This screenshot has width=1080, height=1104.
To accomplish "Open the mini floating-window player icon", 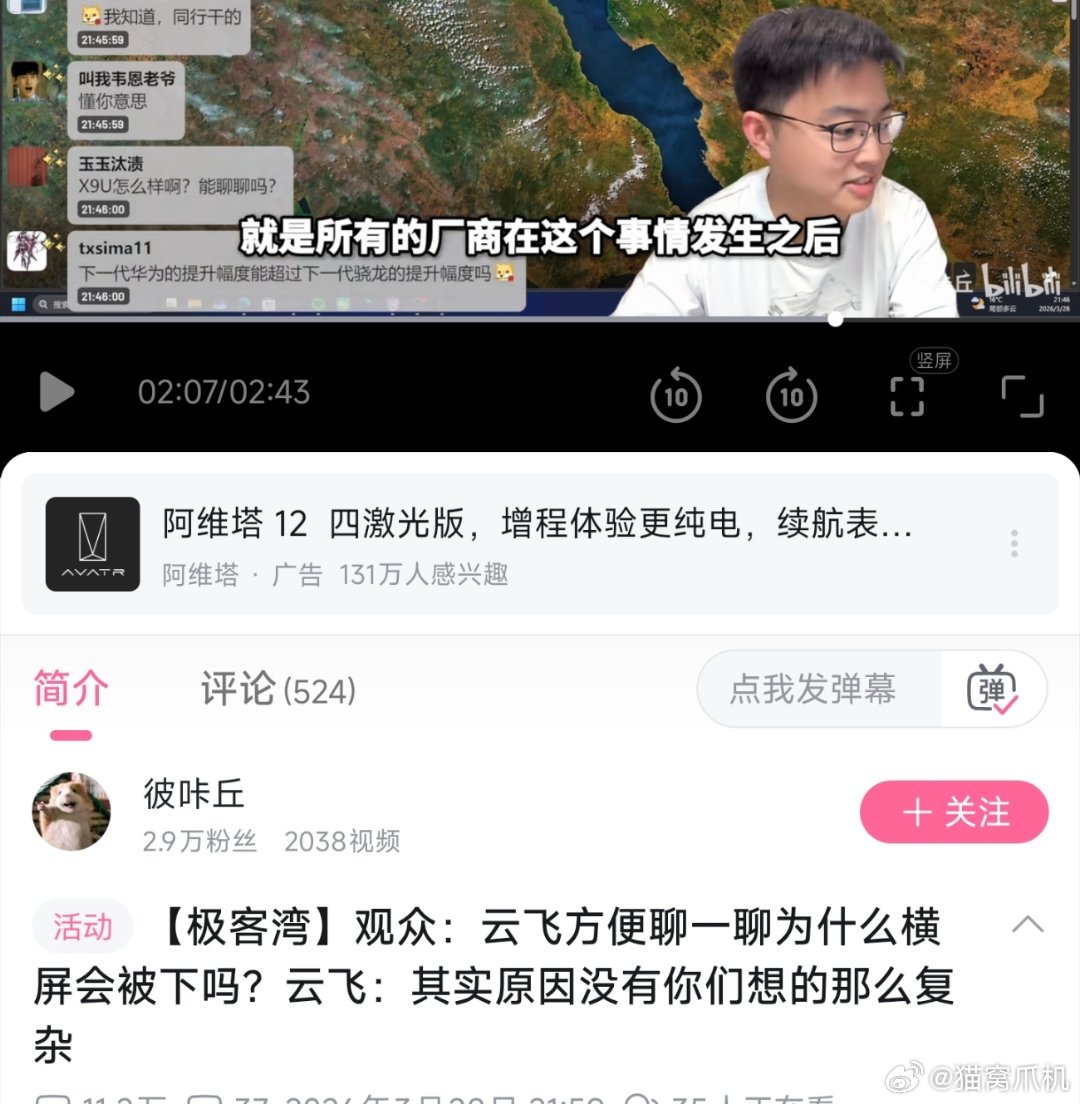I will tap(1023, 396).
